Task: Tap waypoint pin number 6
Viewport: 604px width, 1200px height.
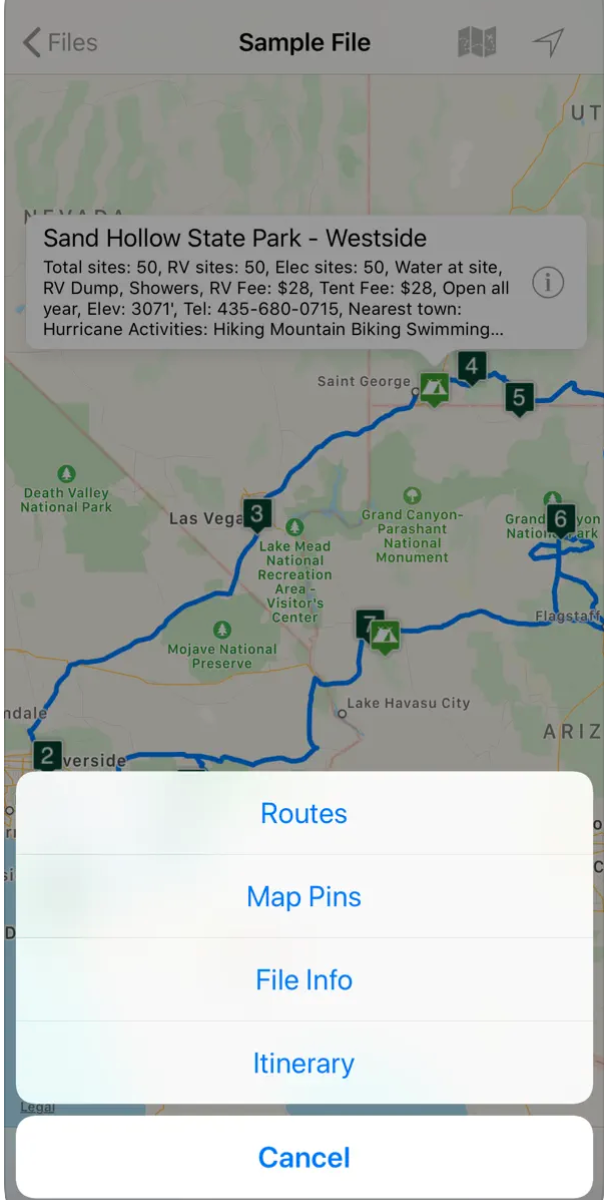Action: click(x=560, y=519)
